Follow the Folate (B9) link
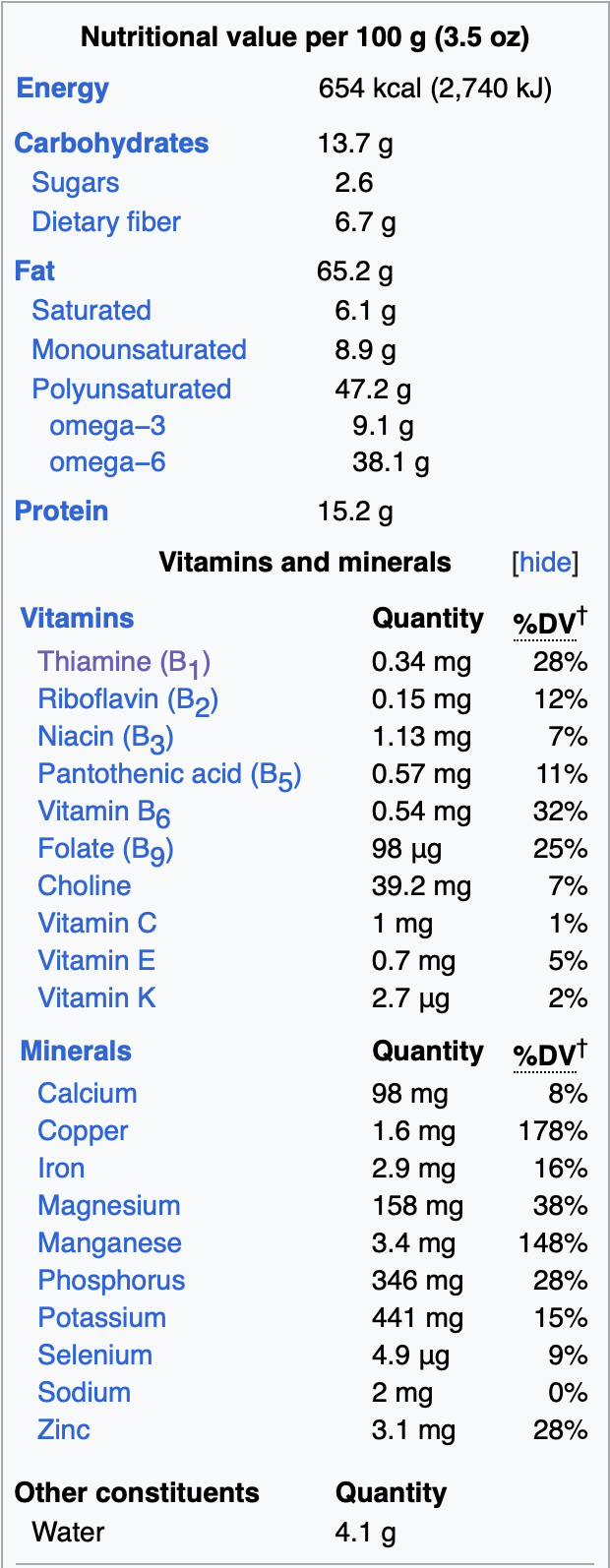Viewport: 610px width, 1568px height. tap(106, 850)
